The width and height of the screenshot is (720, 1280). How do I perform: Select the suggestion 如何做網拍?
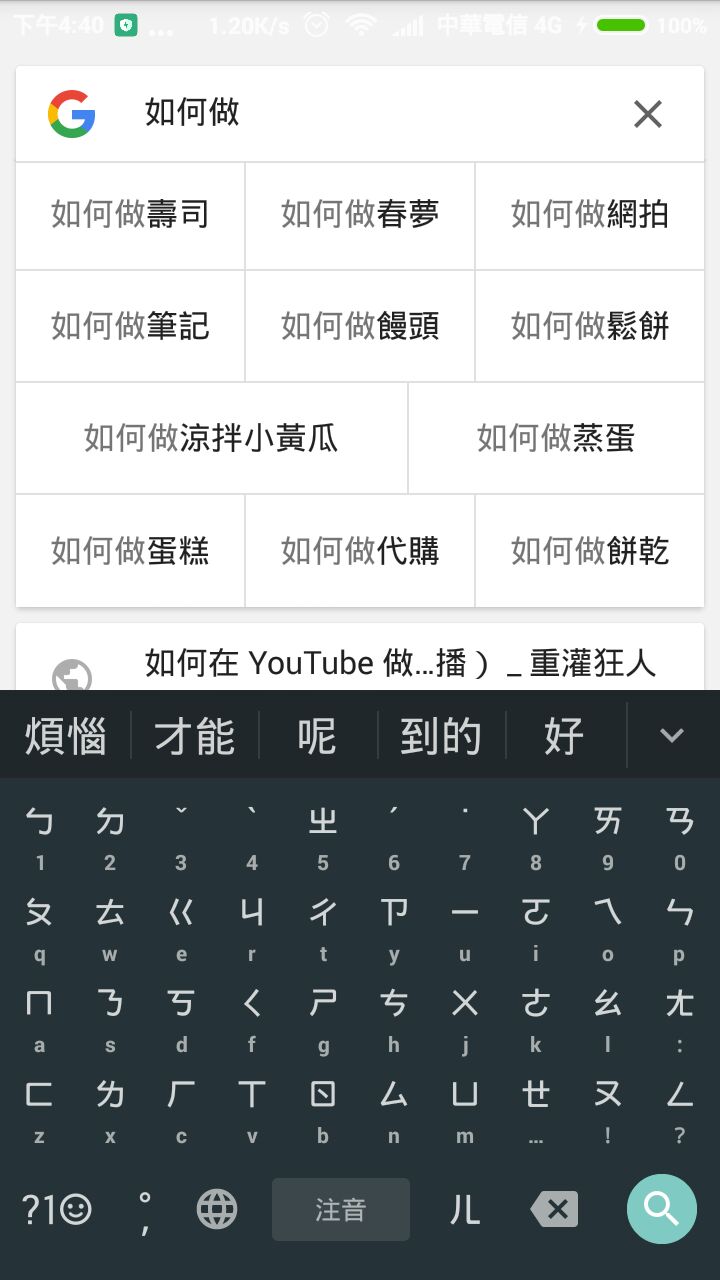[590, 214]
